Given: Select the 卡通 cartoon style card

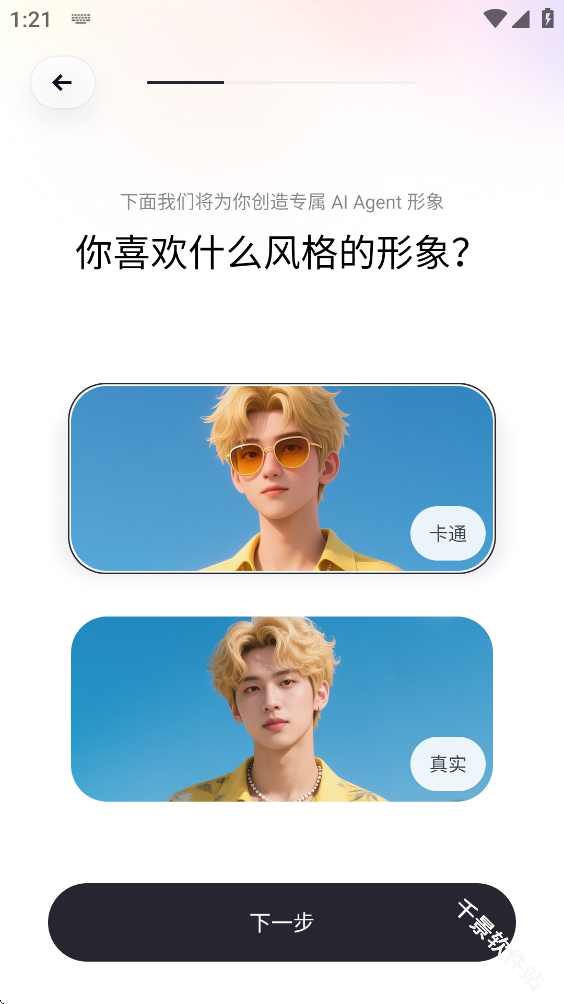Looking at the screenshot, I should tap(282, 478).
